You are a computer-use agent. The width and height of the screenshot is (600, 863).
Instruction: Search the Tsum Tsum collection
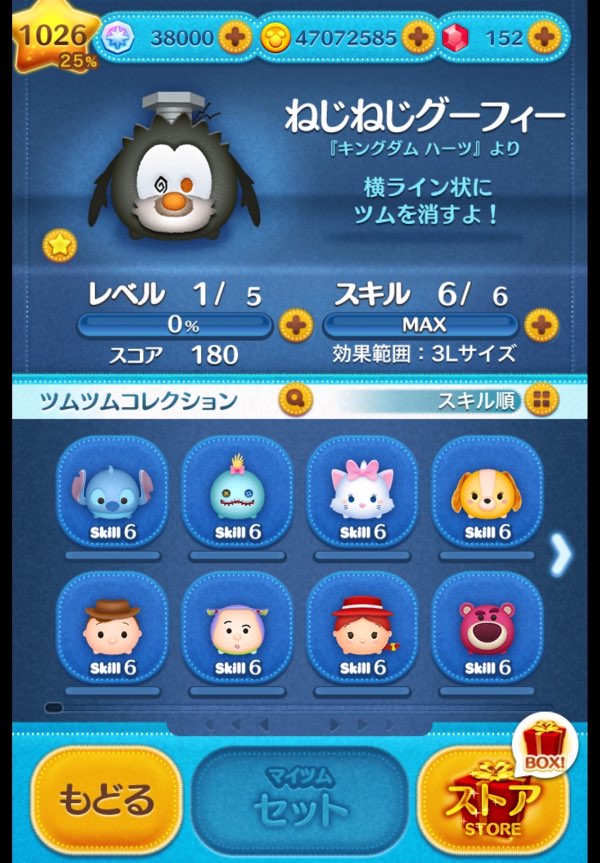click(295, 401)
